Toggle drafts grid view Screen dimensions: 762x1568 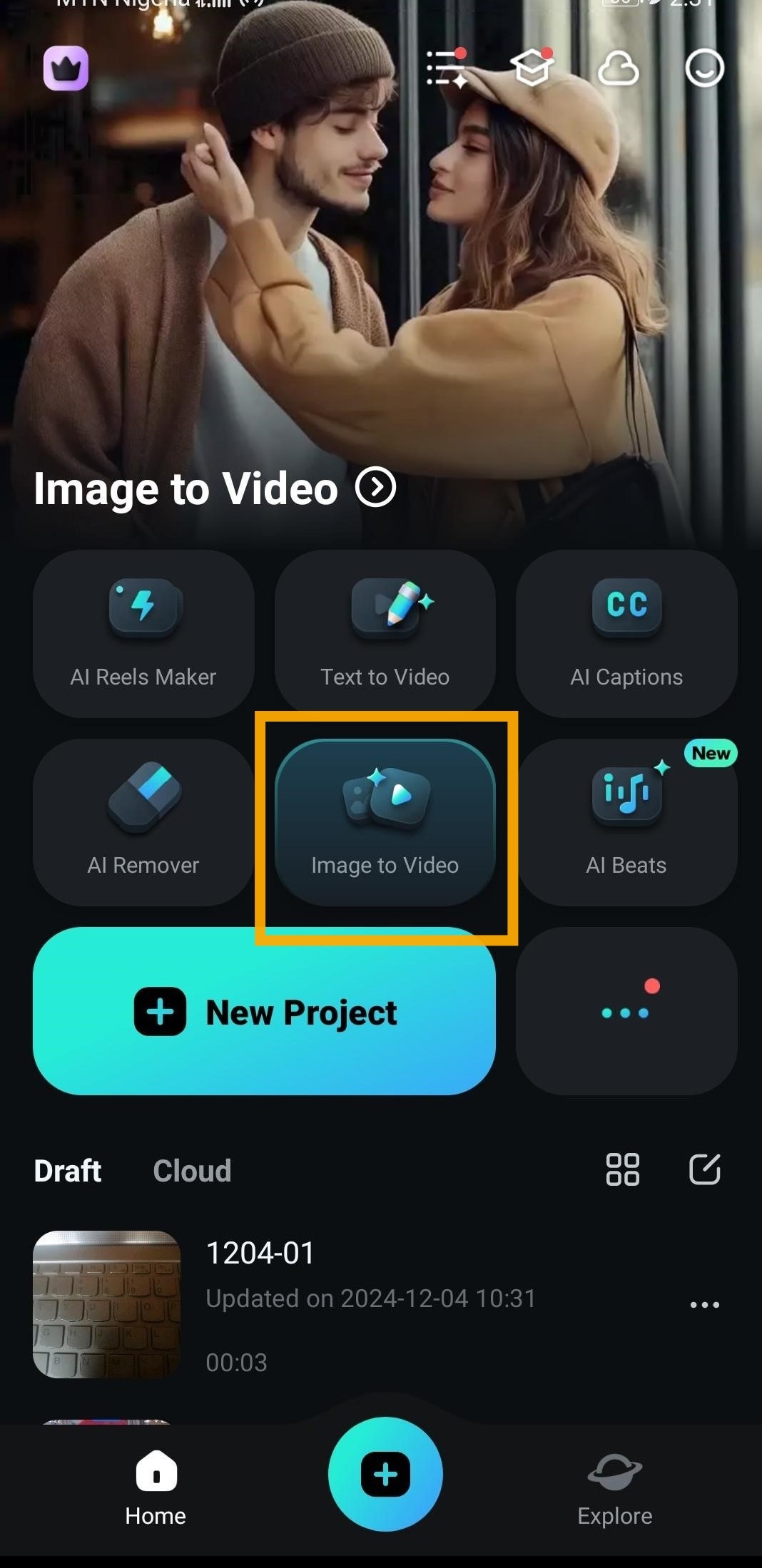pyautogui.click(x=622, y=1169)
